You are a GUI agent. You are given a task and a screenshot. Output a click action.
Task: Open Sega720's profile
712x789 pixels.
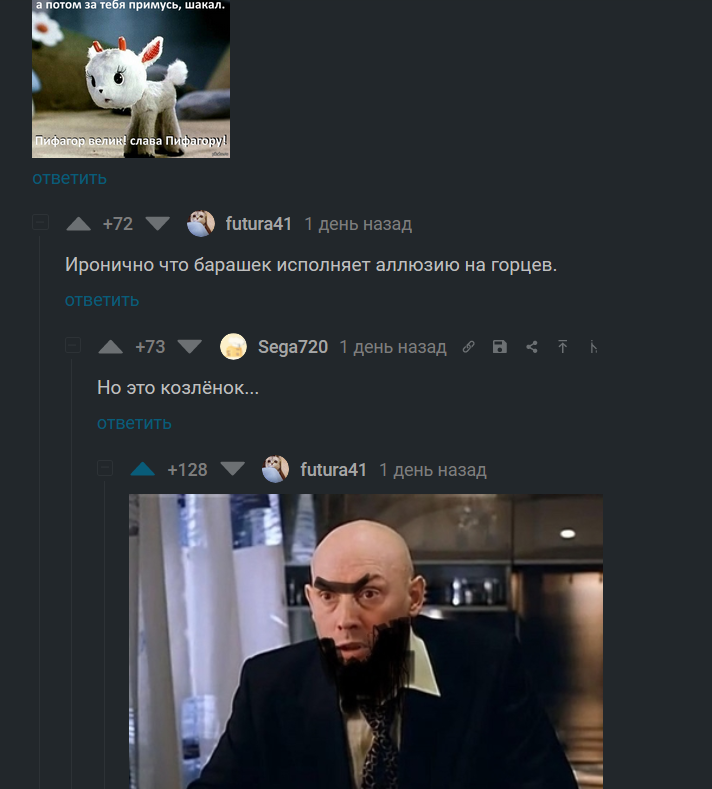pyautogui.click(x=292, y=347)
